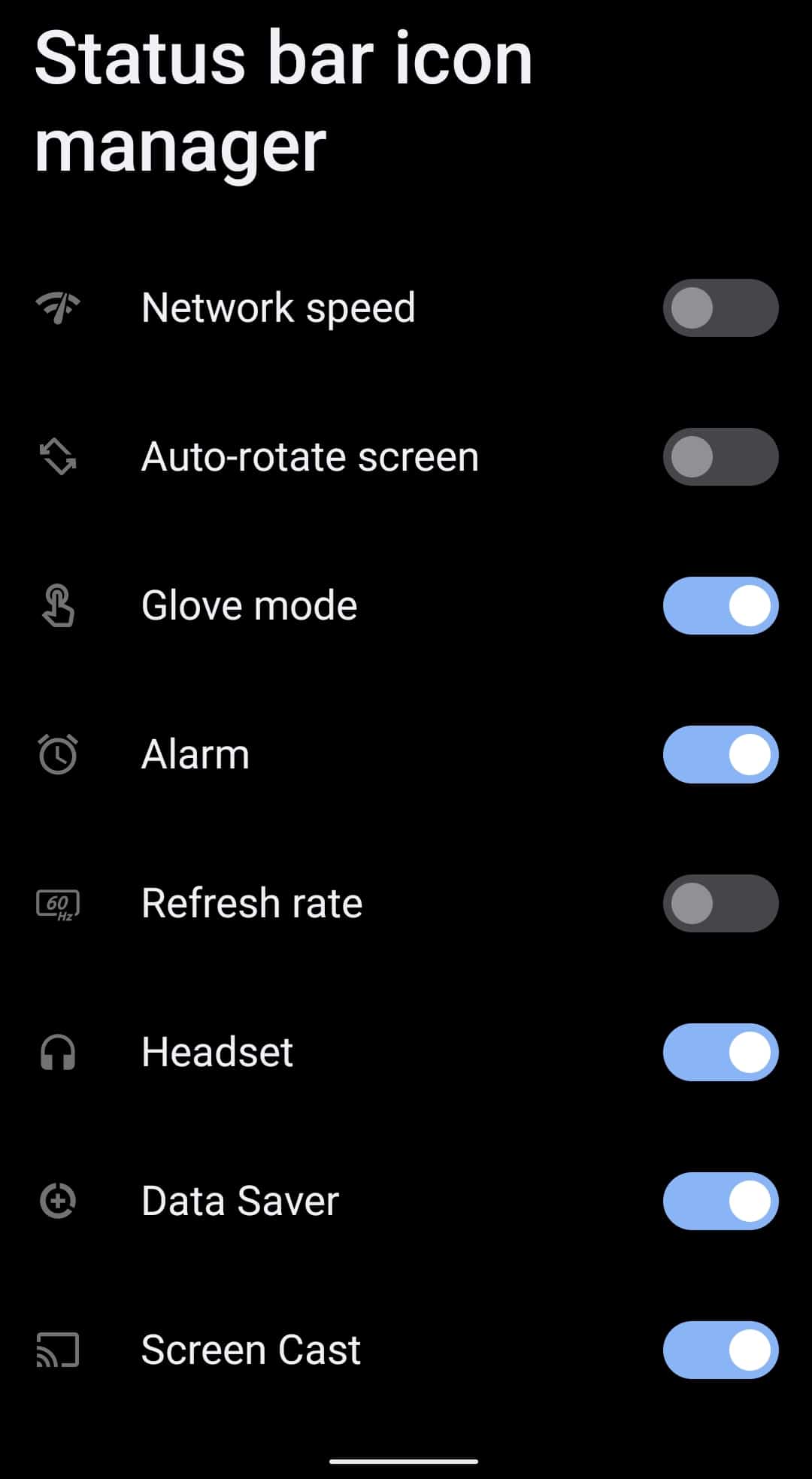Image resolution: width=812 pixels, height=1479 pixels.
Task: Click the Data Saver icon
Action: pos(59,1201)
